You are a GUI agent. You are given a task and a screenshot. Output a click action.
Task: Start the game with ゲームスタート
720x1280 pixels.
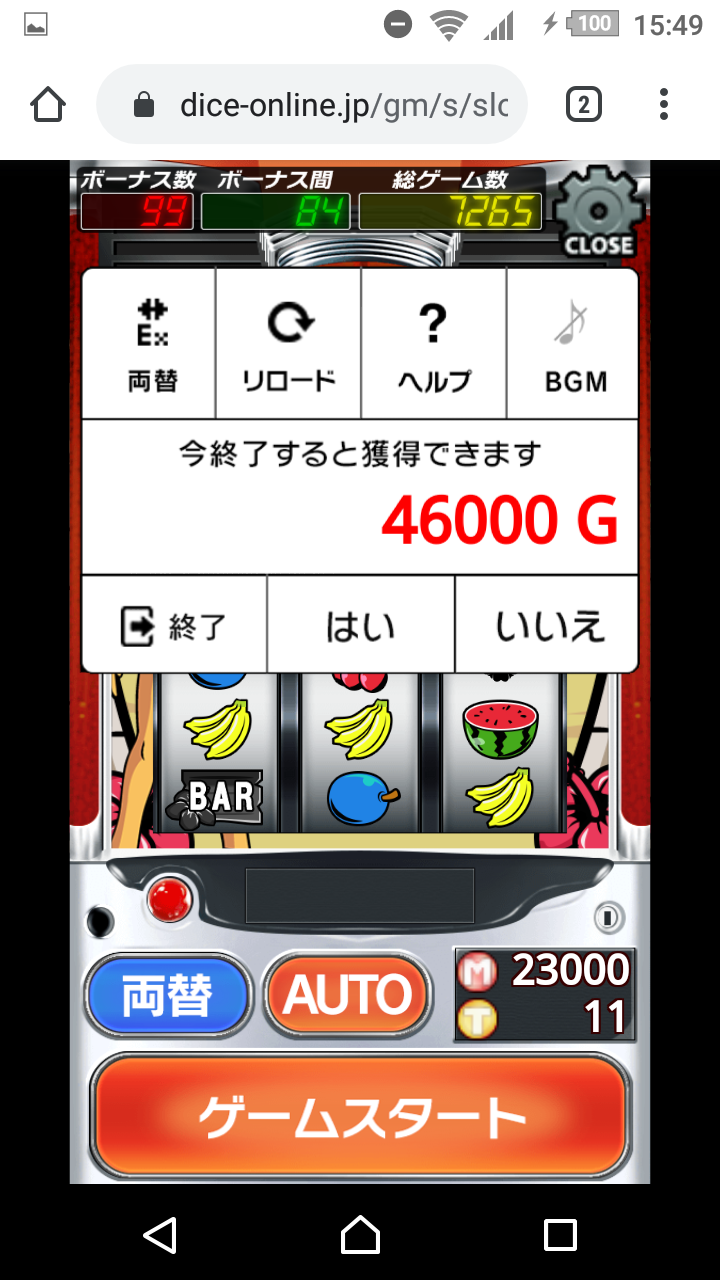[360, 1118]
